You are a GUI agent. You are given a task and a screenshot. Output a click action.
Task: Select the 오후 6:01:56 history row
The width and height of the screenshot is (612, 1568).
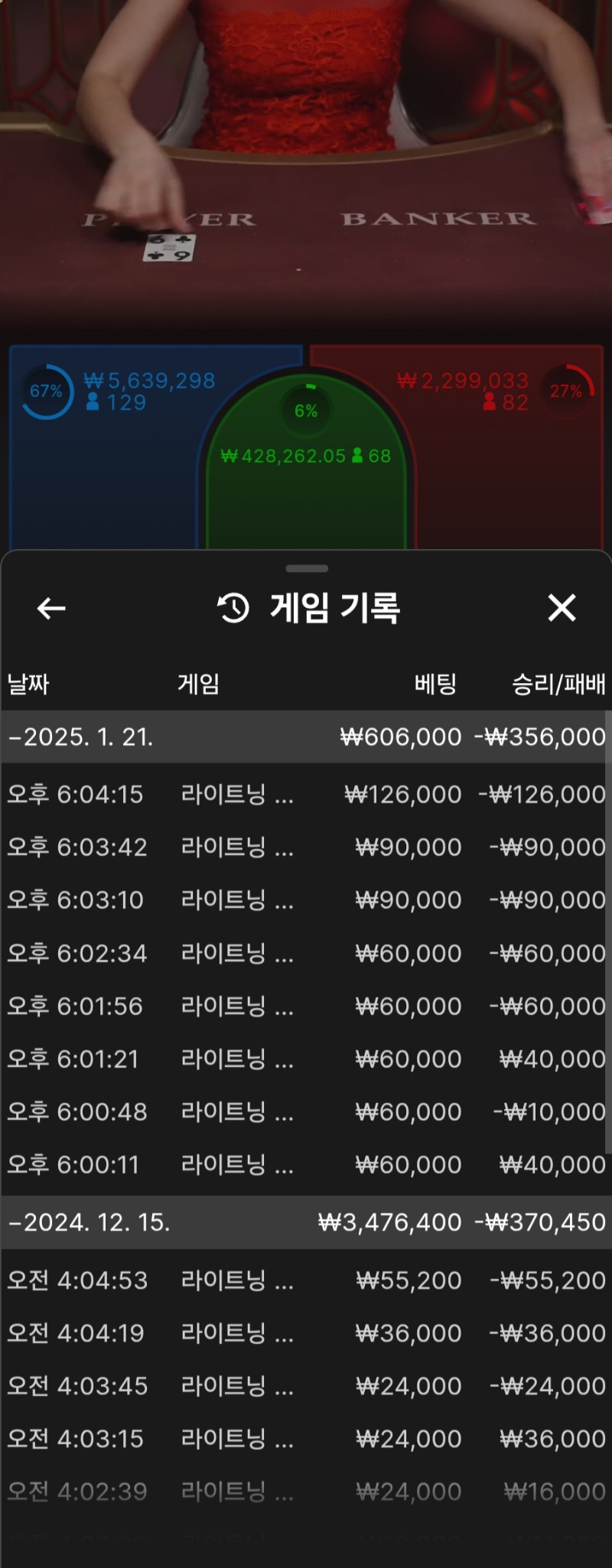pos(306,1006)
